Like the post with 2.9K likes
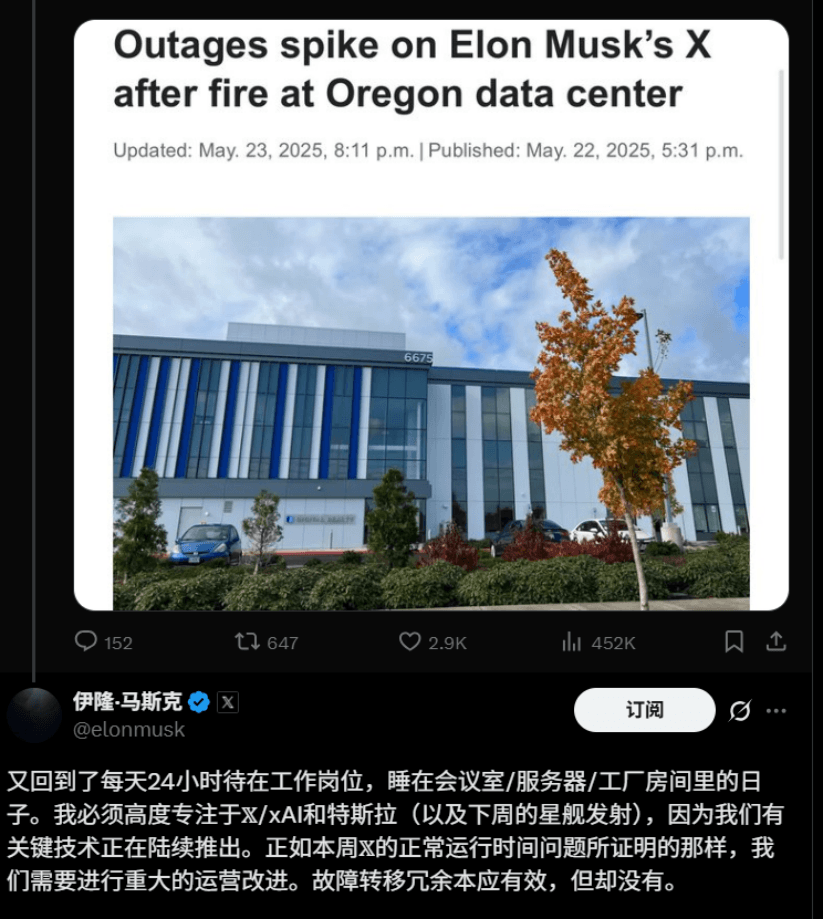The image size is (823, 920). (410, 642)
